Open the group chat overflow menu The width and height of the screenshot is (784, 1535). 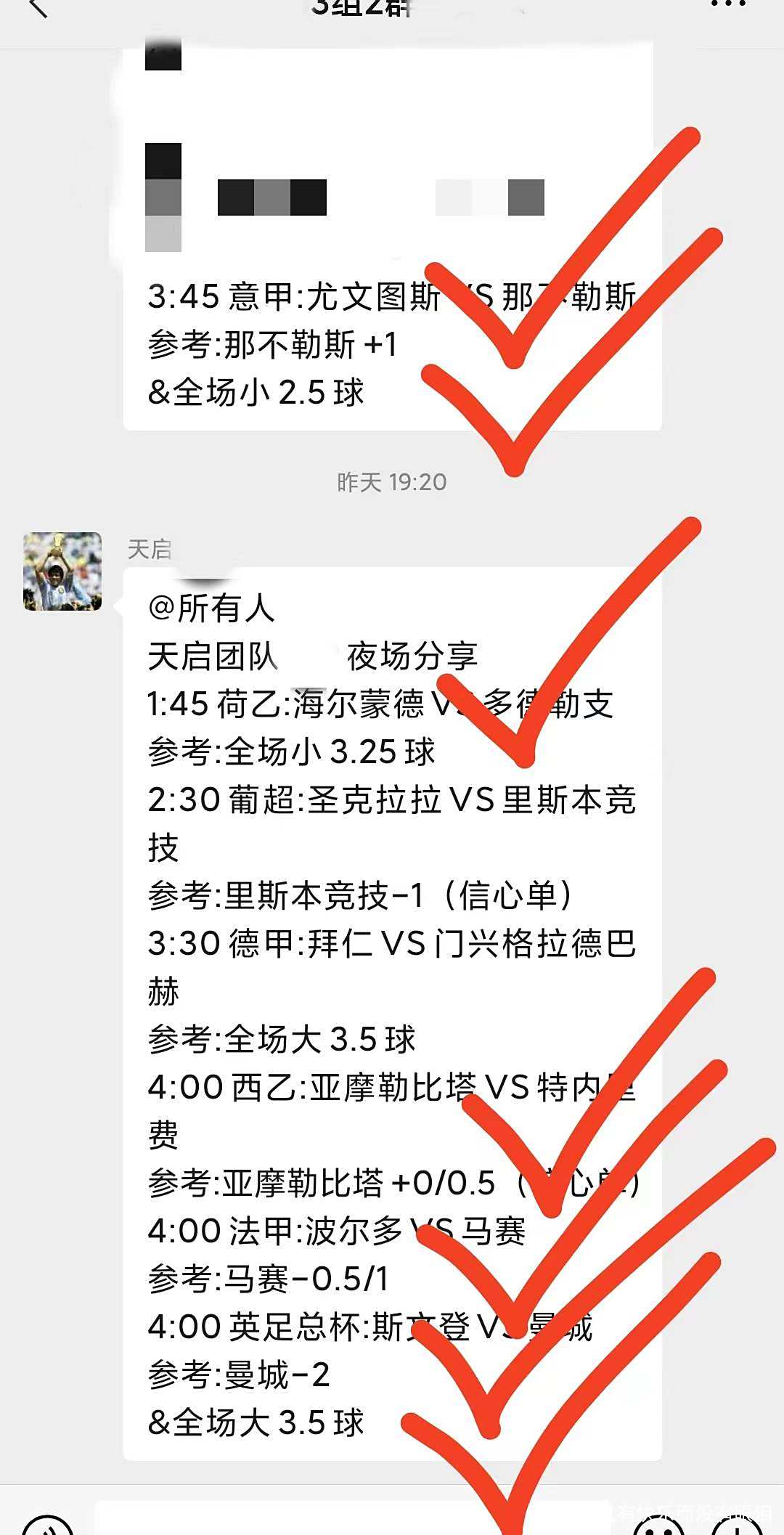pos(728,6)
